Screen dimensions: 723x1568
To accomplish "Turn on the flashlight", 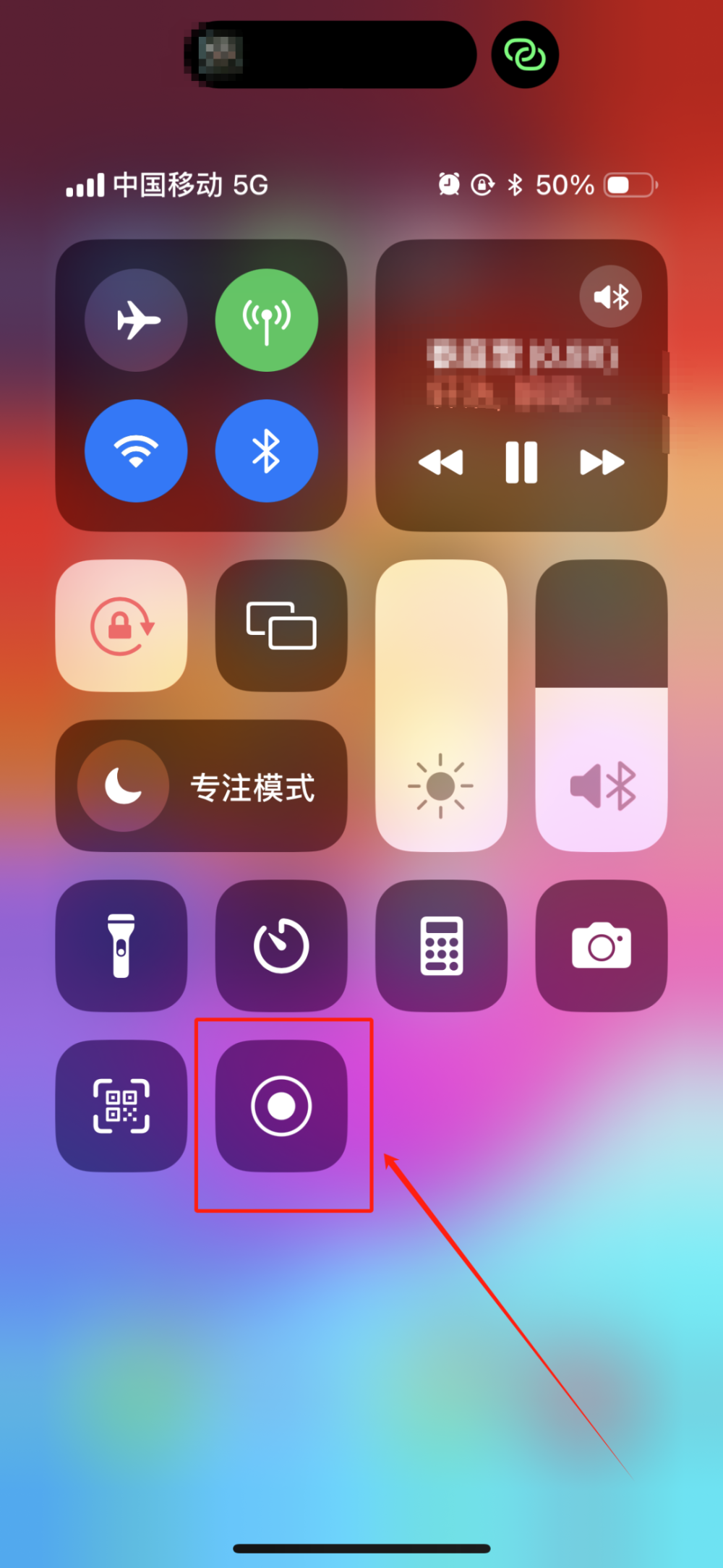I will click(x=121, y=945).
